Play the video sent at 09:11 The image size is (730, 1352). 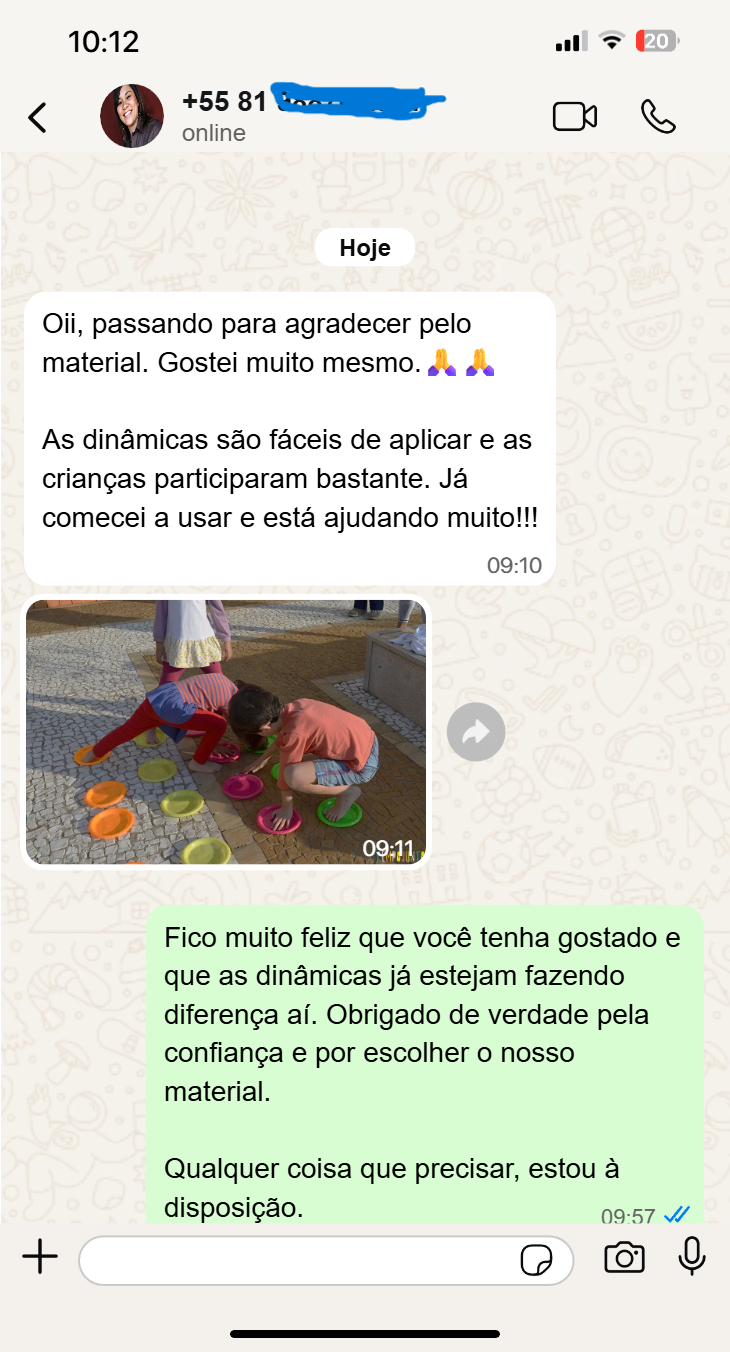click(226, 732)
